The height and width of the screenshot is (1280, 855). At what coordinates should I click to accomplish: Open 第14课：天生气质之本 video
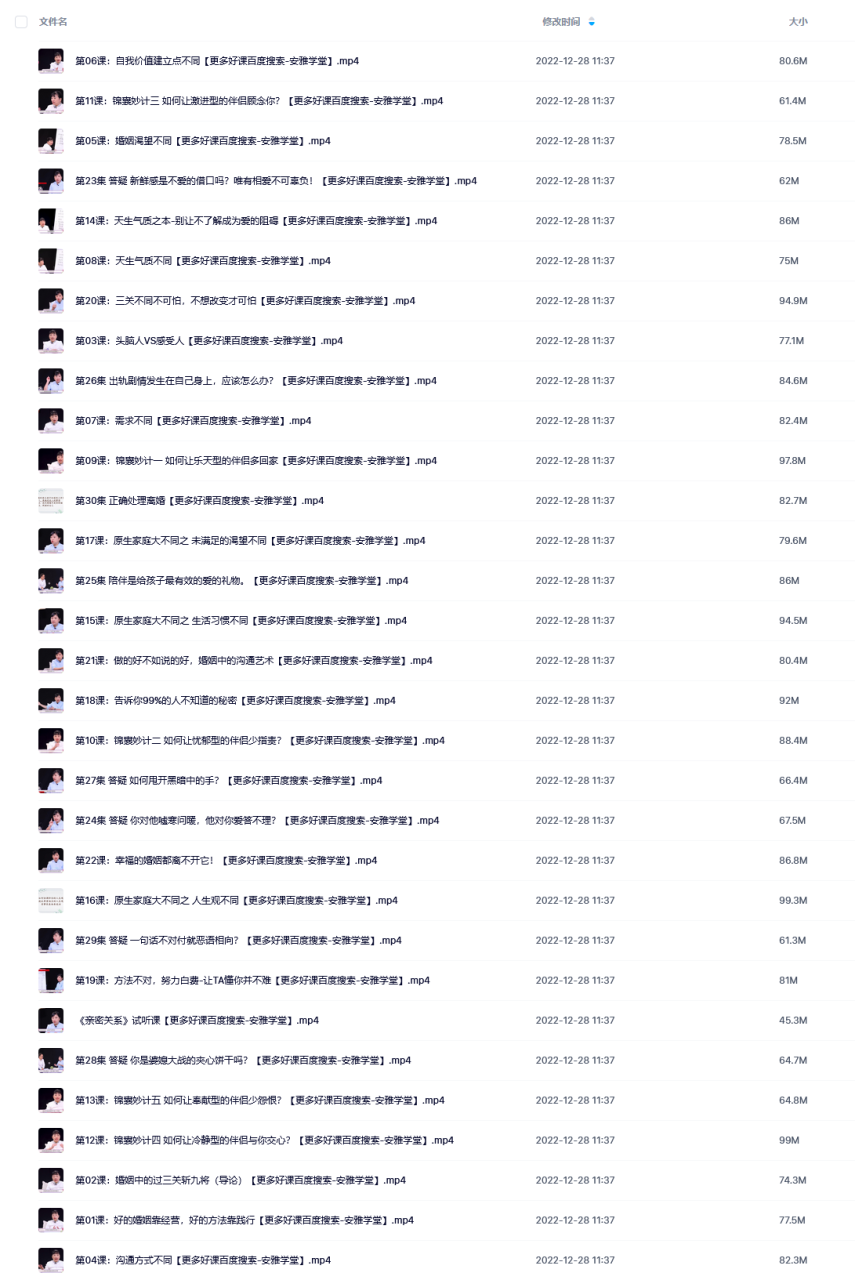256,221
